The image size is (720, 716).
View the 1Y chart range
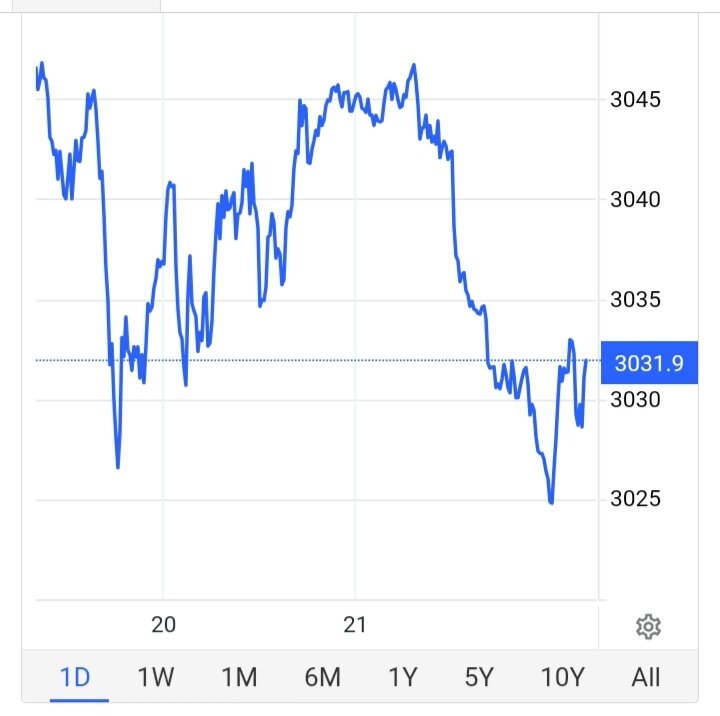pyautogui.click(x=402, y=677)
